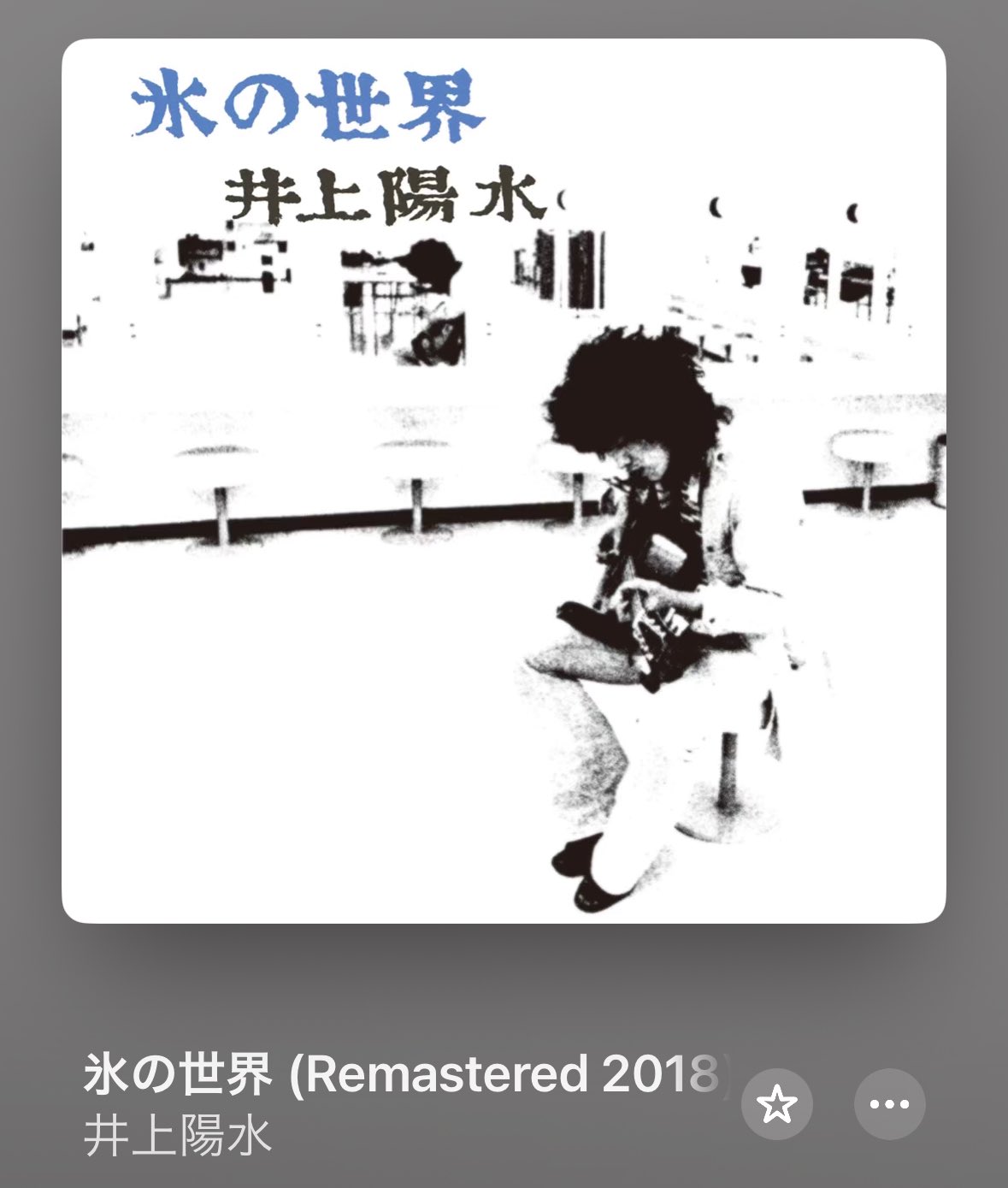
Task: Open the three-dot more options menu
Action: pos(889,1104)
